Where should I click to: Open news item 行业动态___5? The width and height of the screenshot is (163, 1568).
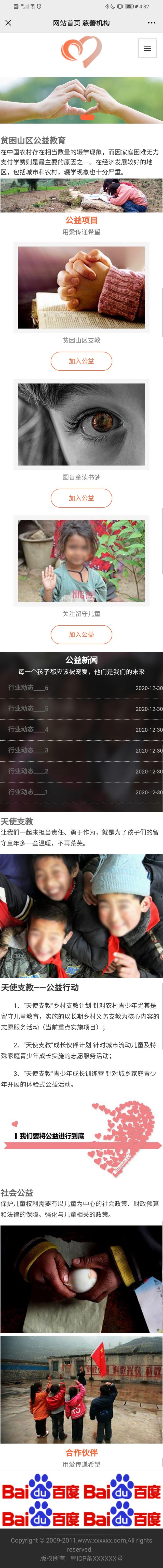(x=29, y=709)
